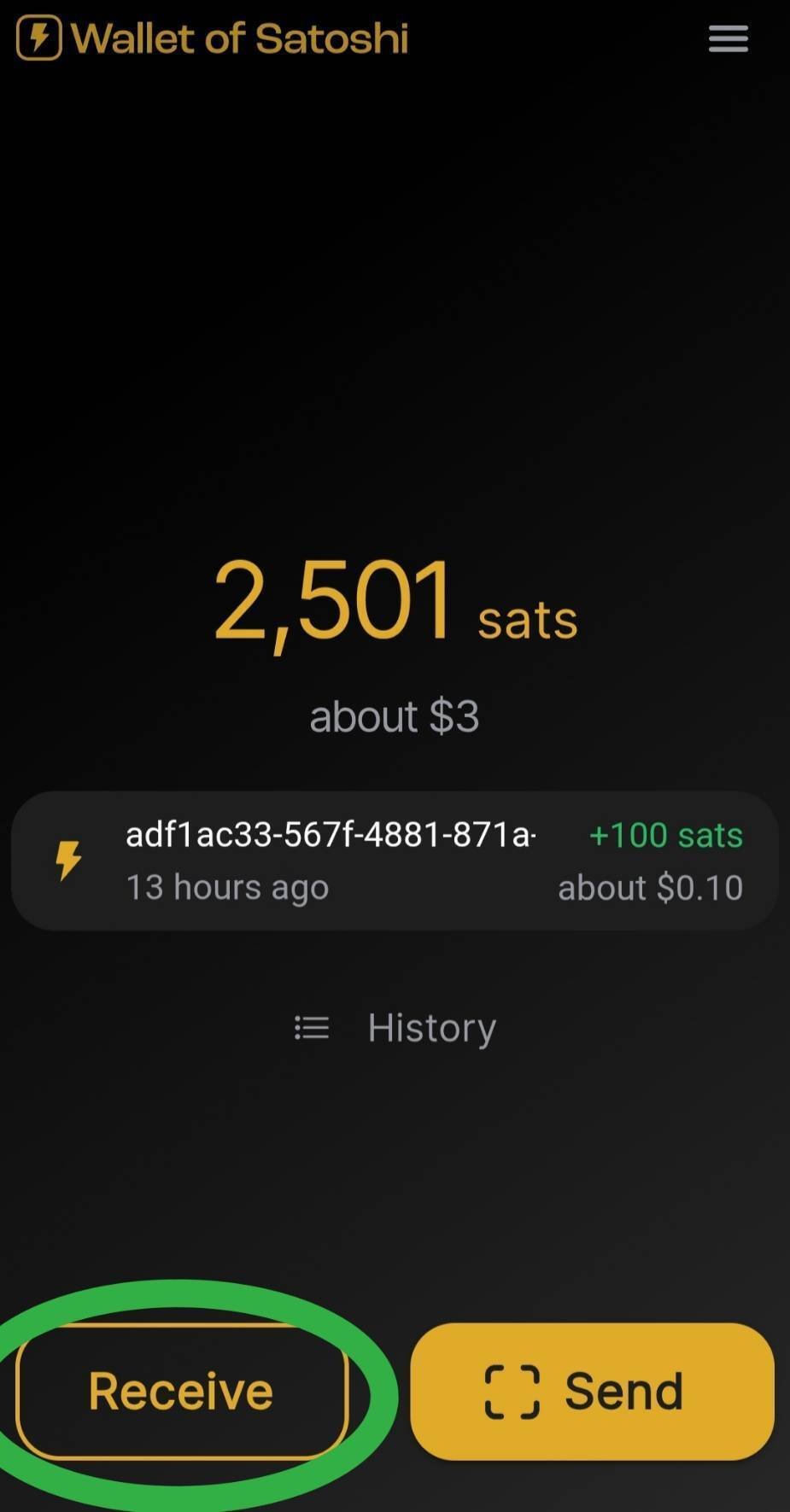Select the Wallet of Satoshi app title

coord(240,37)
